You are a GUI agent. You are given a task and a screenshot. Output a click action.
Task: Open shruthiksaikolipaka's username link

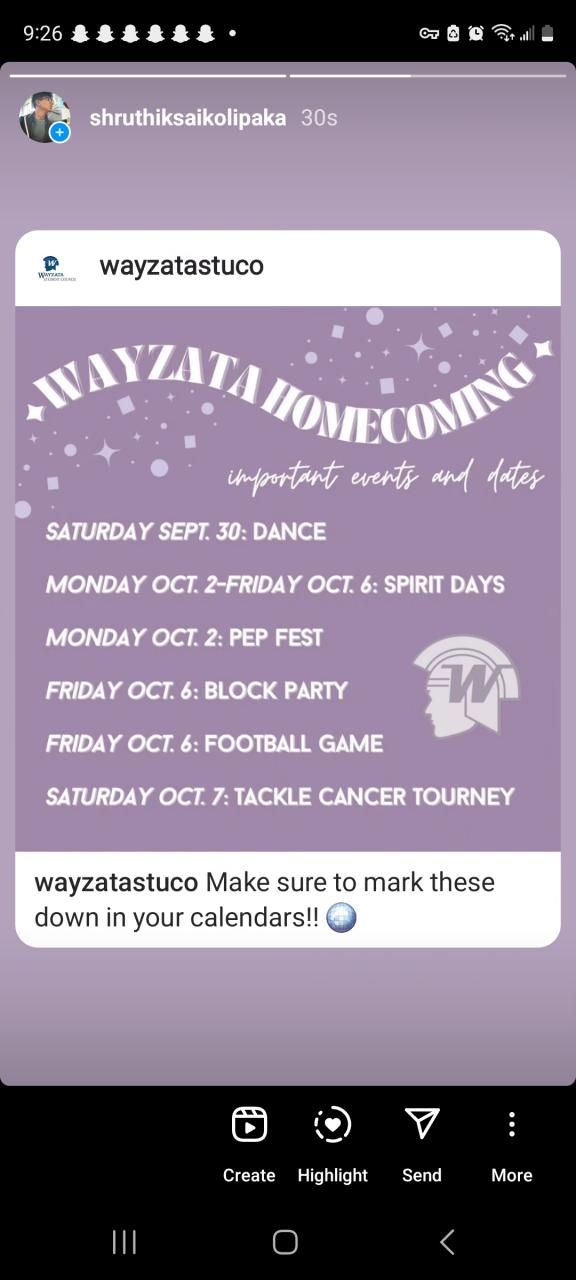(x=188, y=118)
